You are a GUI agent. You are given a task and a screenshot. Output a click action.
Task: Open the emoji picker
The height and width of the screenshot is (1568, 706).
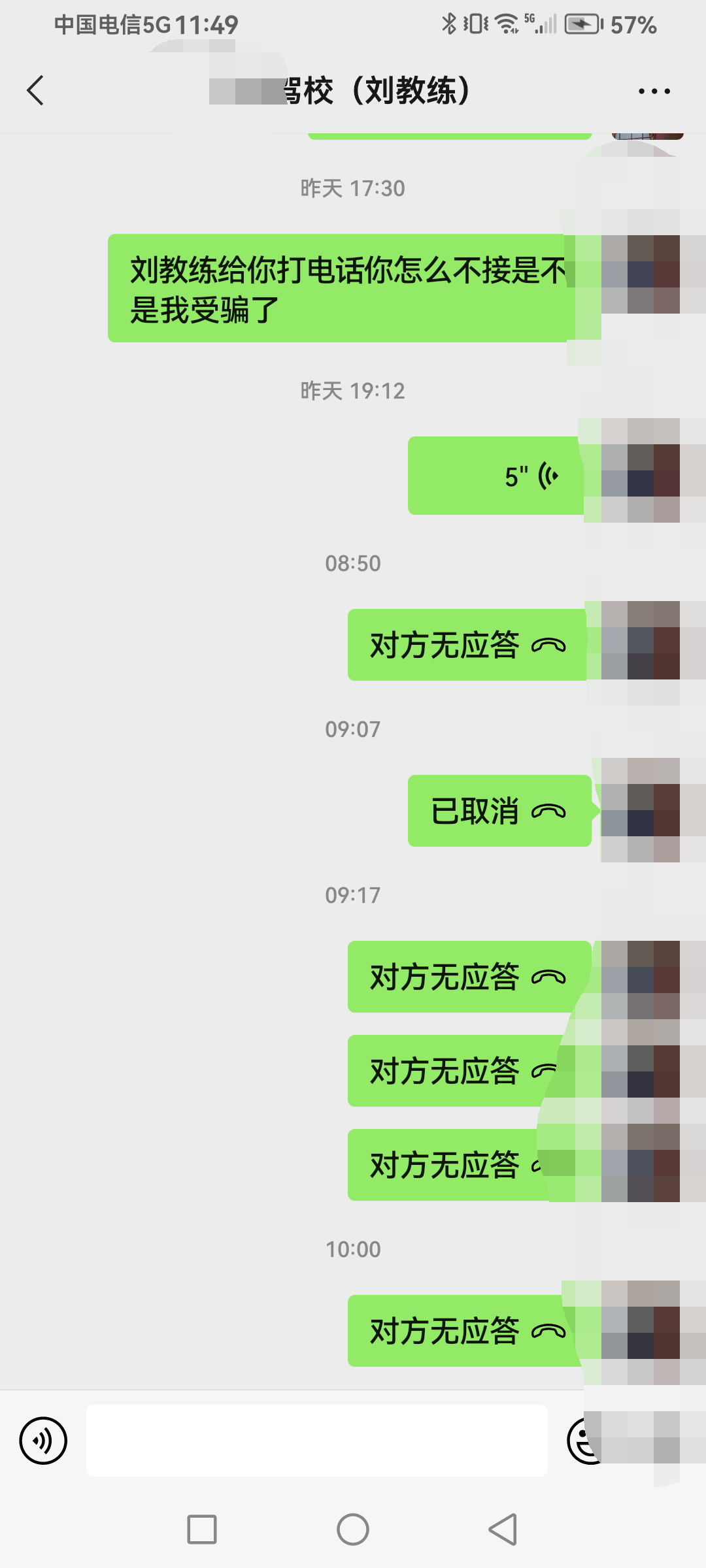[x=582, y=1441]
